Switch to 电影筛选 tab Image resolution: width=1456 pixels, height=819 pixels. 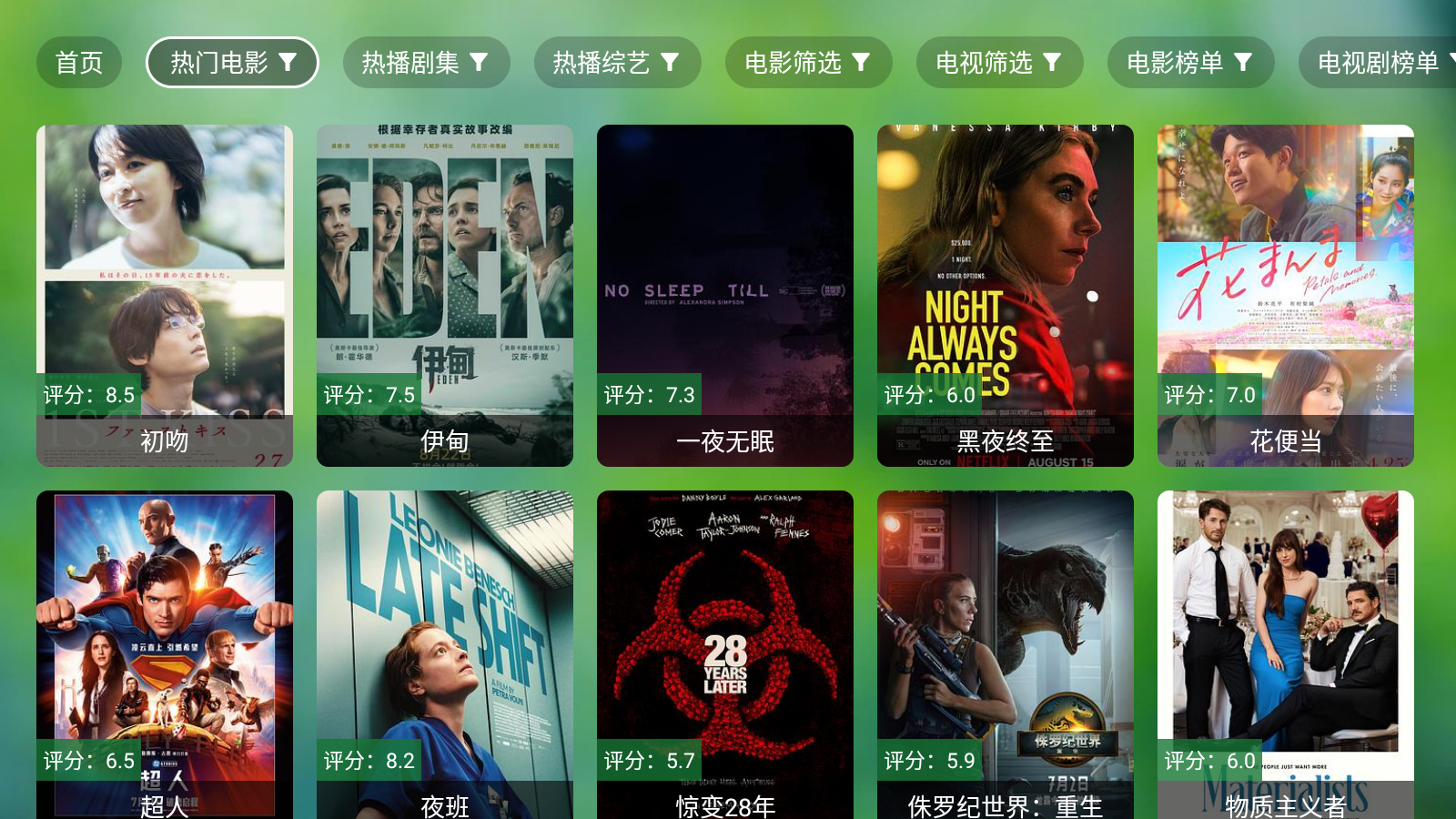point(808,63)
